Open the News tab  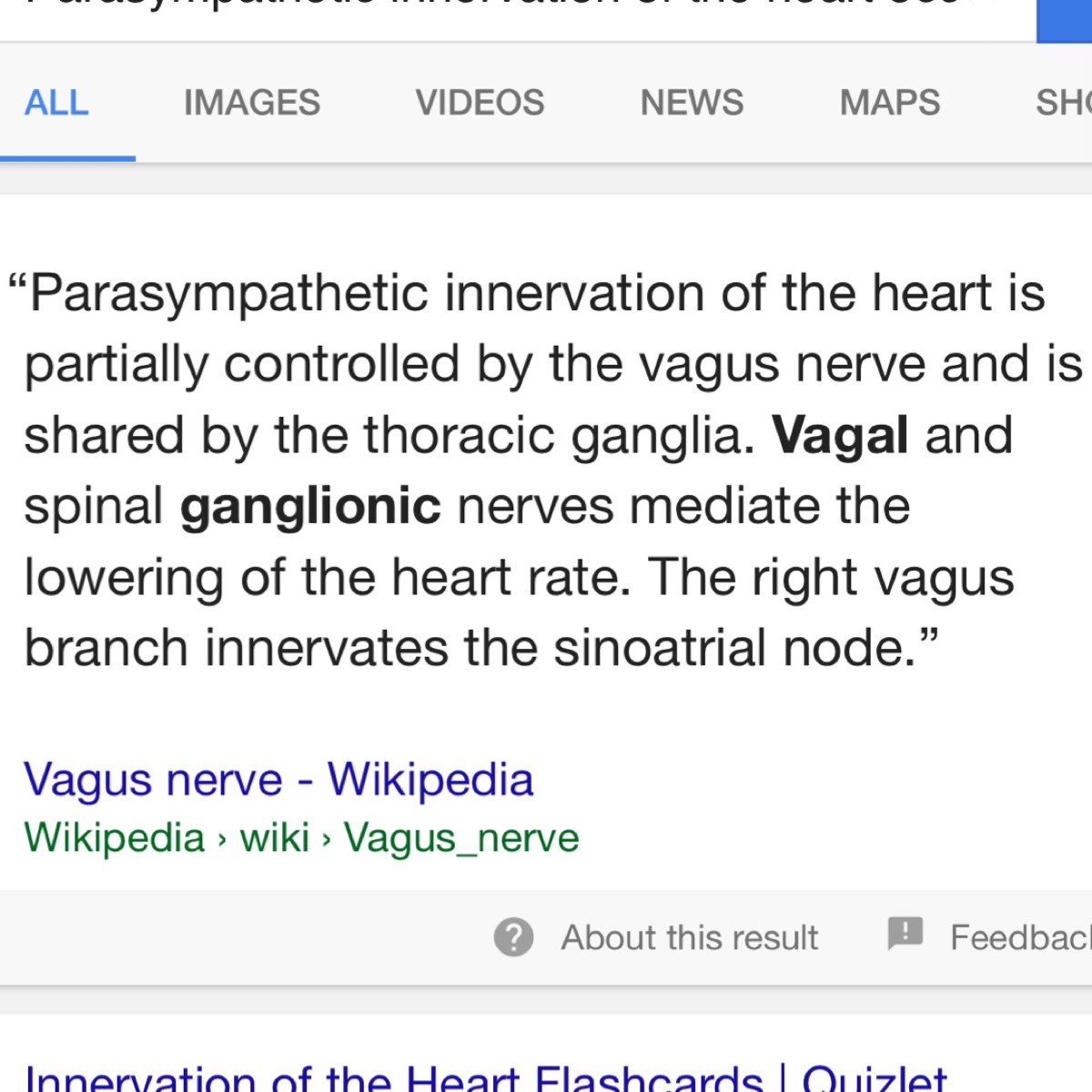tap(692, 103)
